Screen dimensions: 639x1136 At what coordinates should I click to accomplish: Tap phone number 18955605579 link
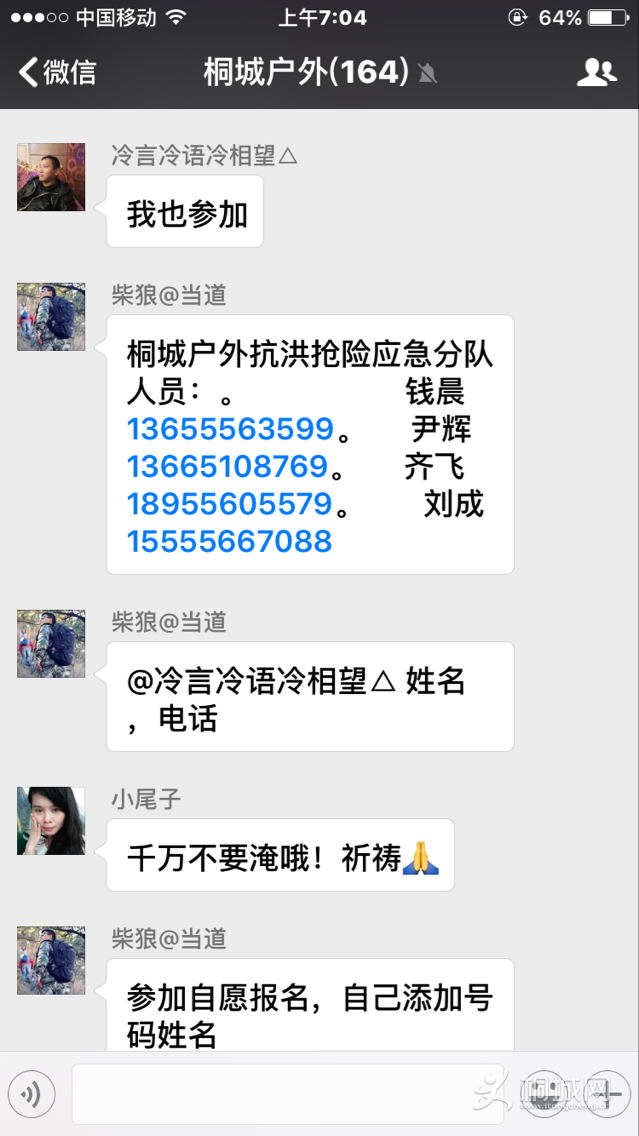(230, 504)
